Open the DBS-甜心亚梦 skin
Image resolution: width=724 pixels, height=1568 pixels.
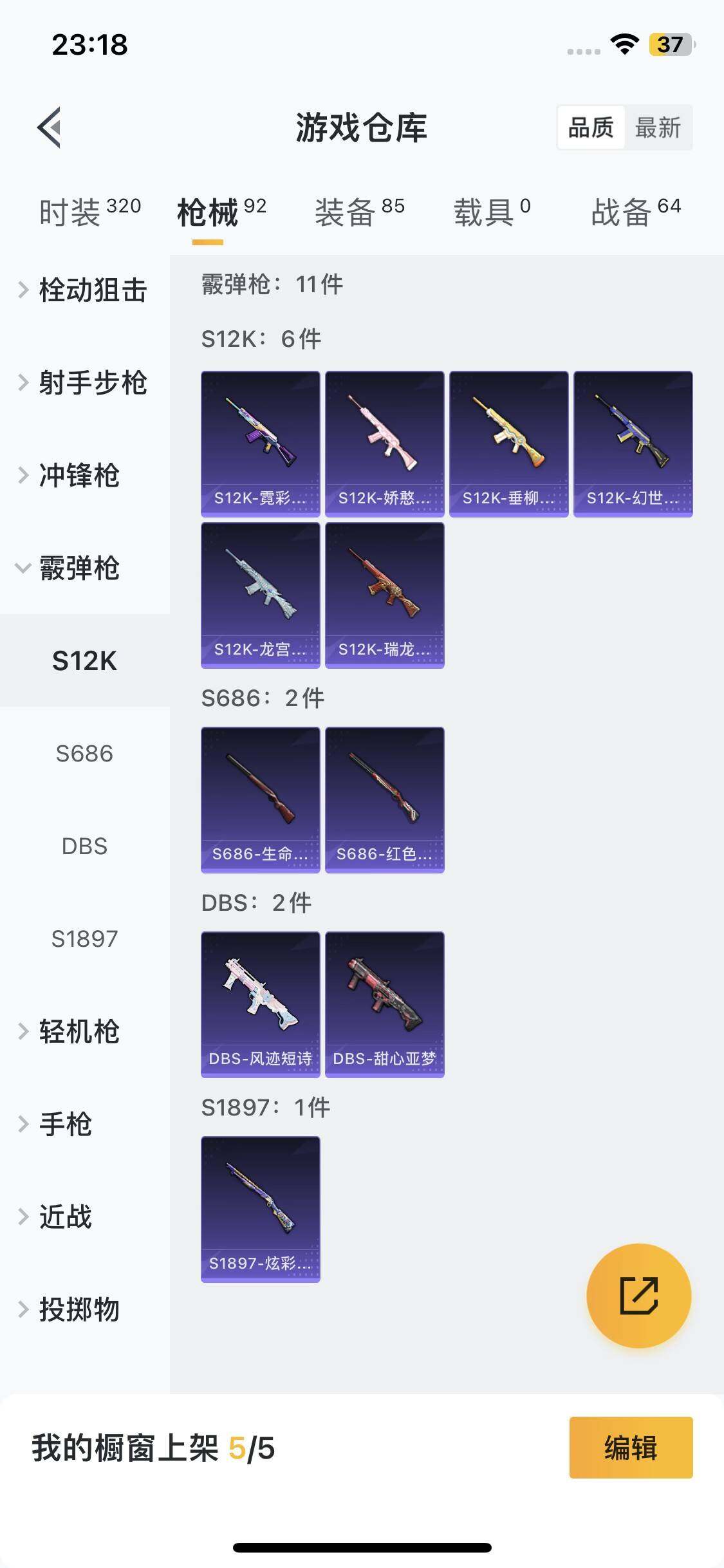(385, 1005)
